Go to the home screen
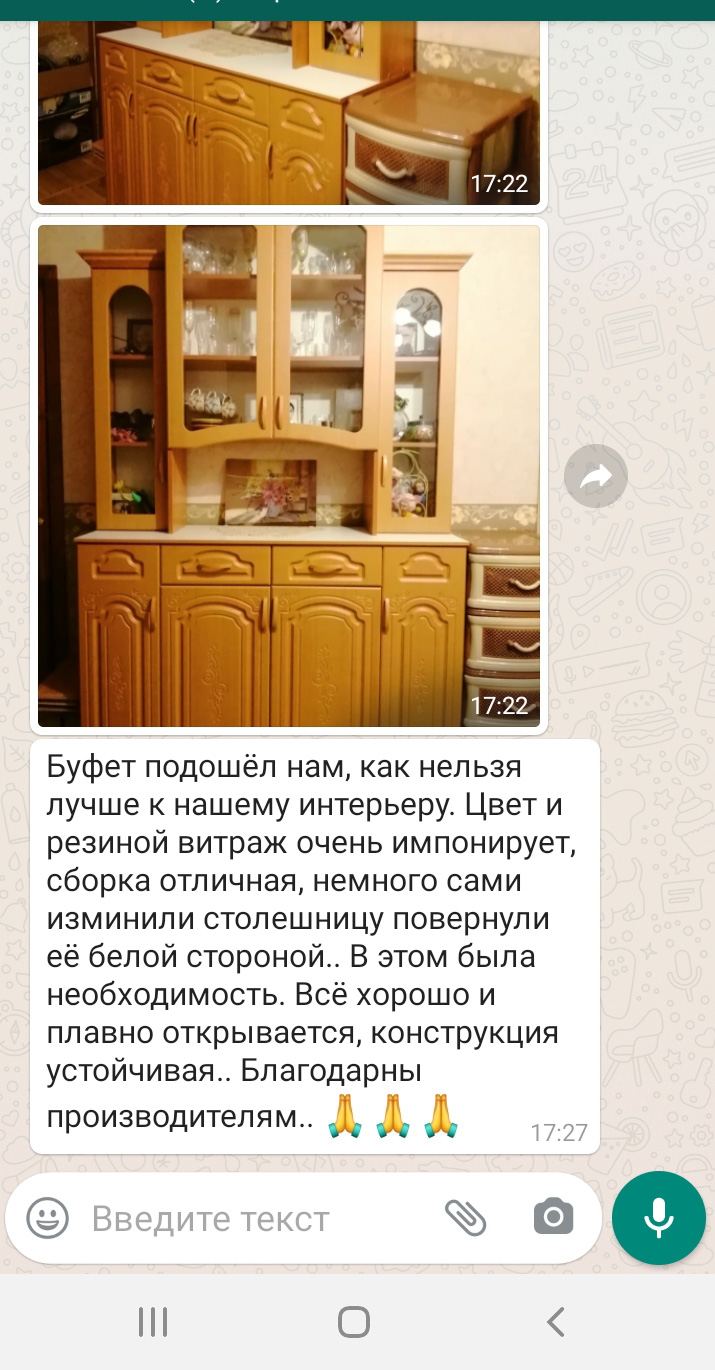 [354, 1322]
